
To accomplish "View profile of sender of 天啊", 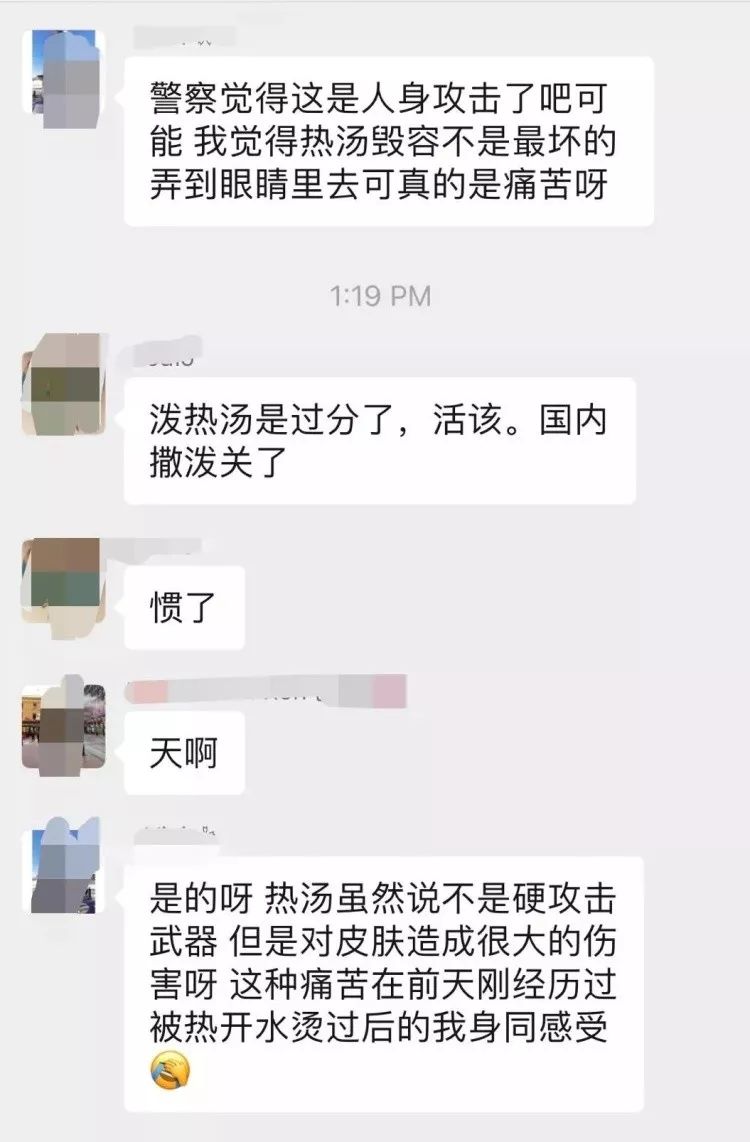I will click(x=64, y=725).
